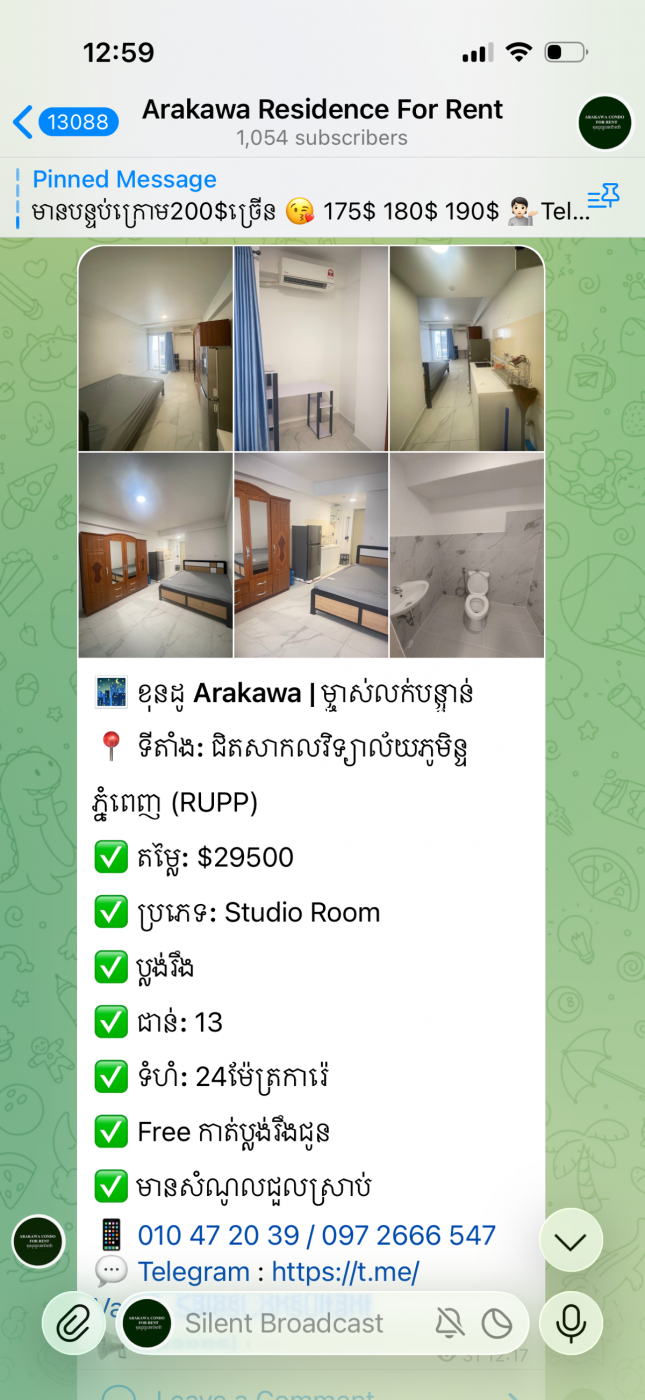
Task: Attach a file to the broadcast
Action: [73, 1324]
